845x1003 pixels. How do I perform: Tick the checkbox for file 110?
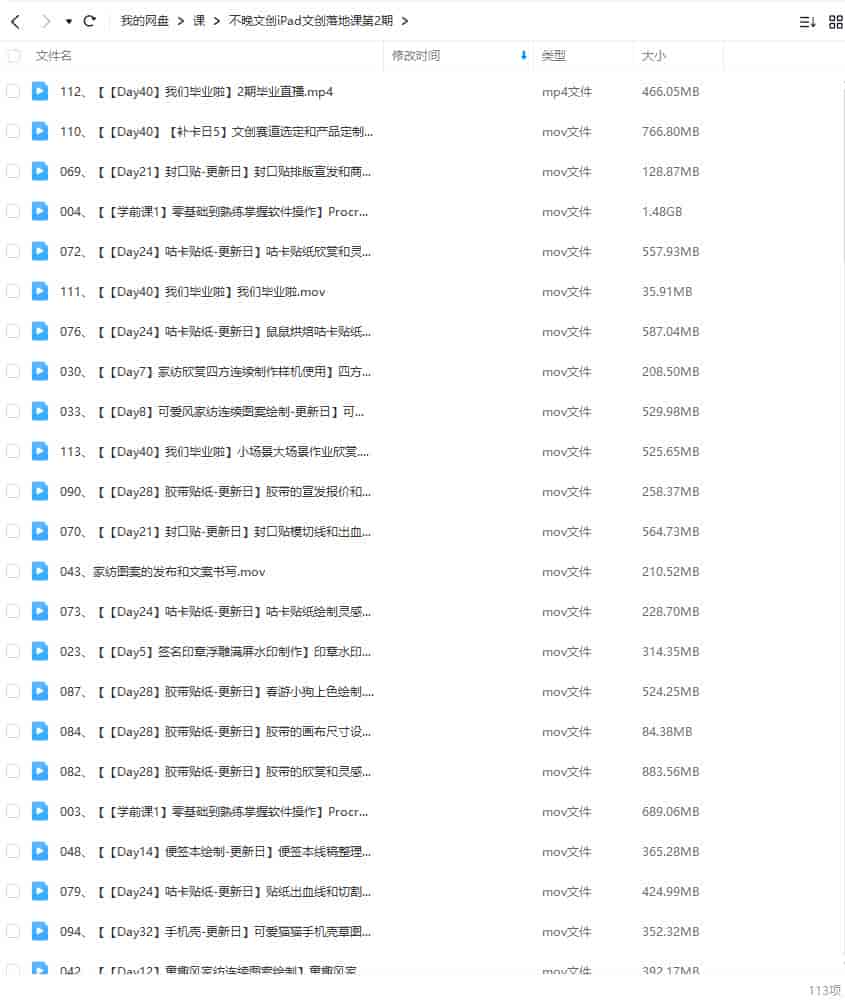[x=13, y=131]
